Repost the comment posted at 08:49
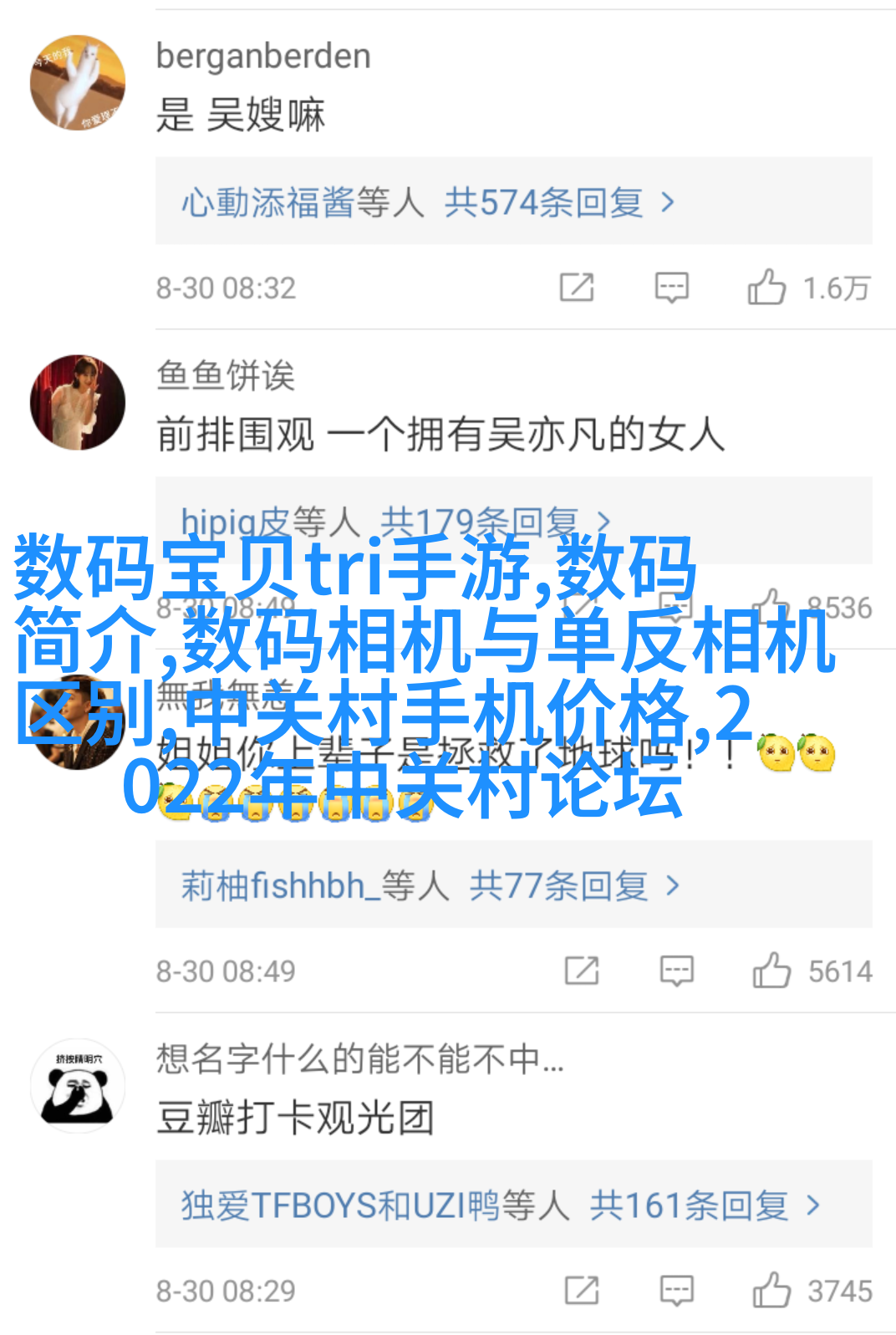This screenshot has width=896, height=1335. (x=582, y=971)
